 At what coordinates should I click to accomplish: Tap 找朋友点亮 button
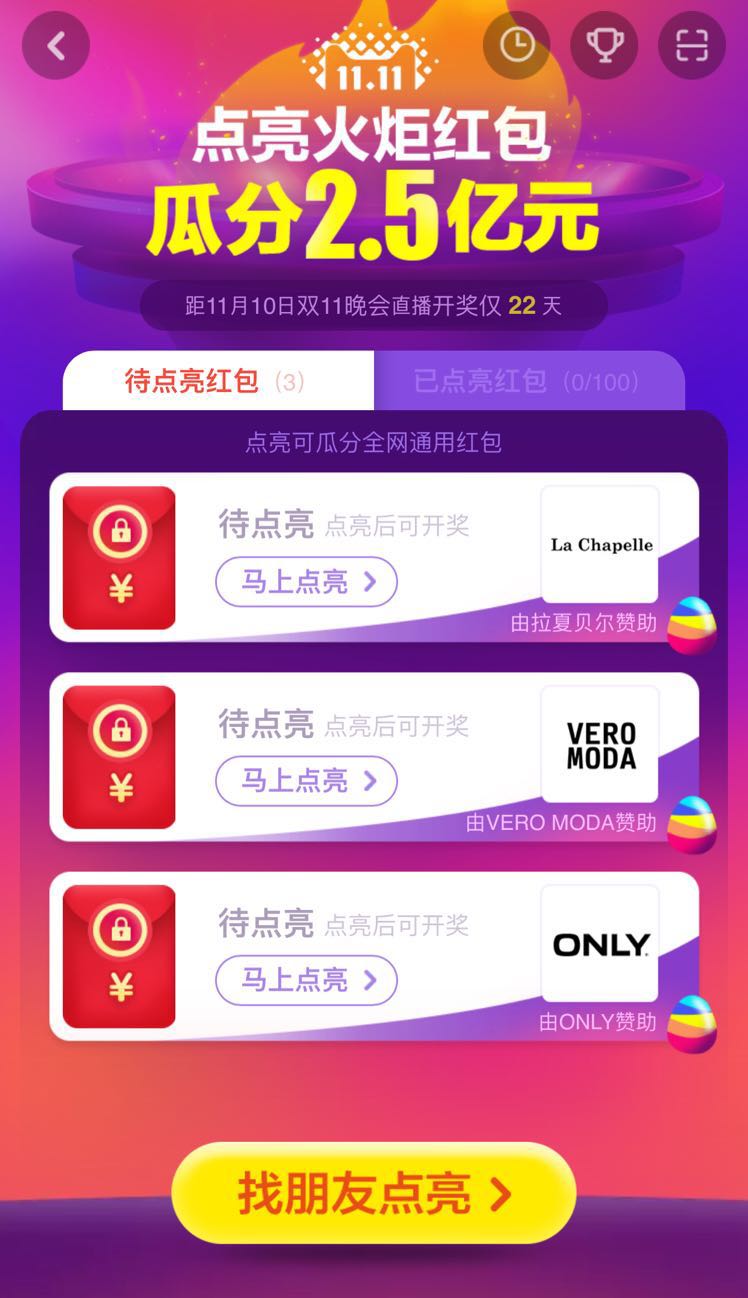click(x=374, y=1193)
